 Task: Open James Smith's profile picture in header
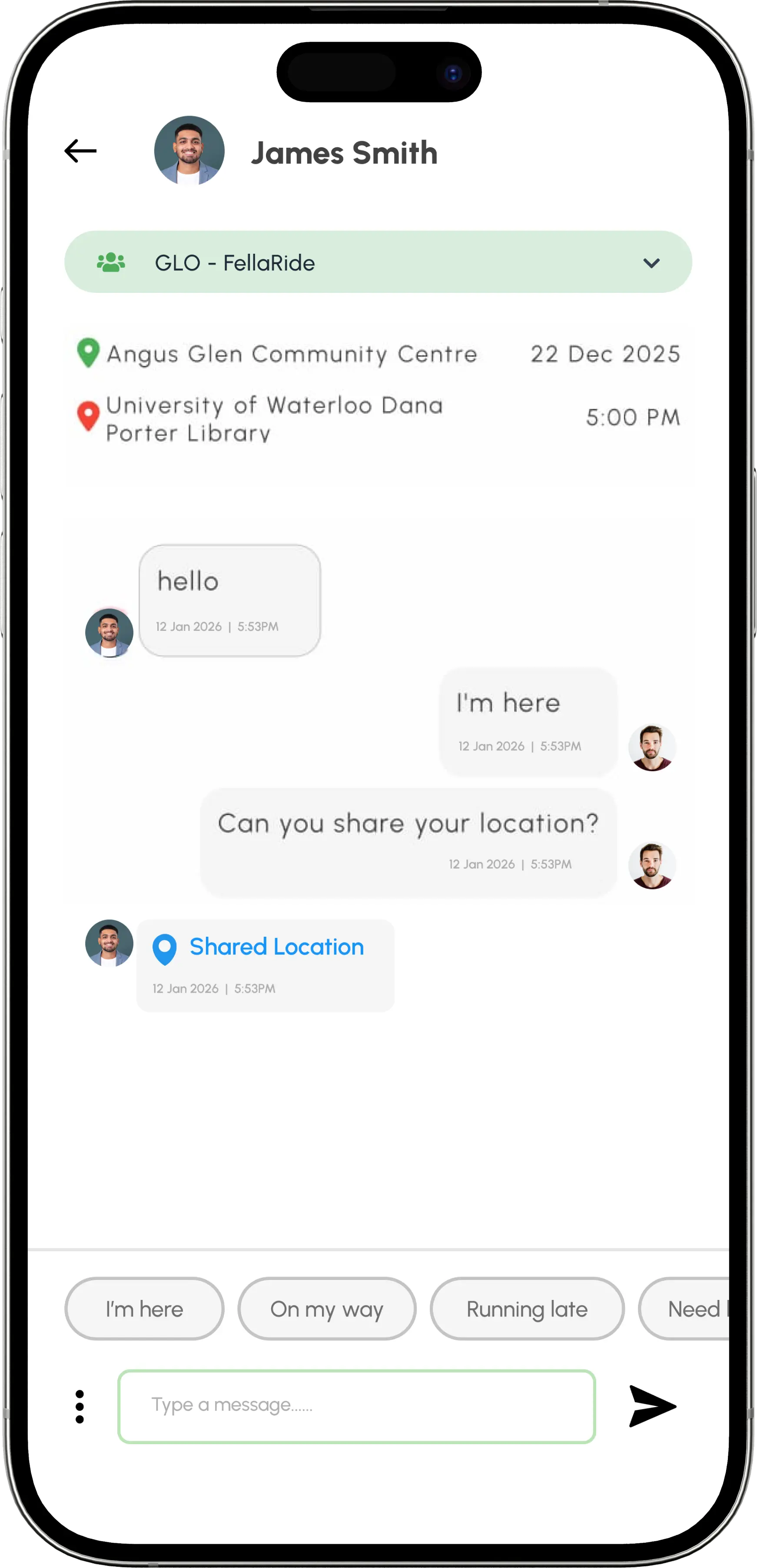189,151
